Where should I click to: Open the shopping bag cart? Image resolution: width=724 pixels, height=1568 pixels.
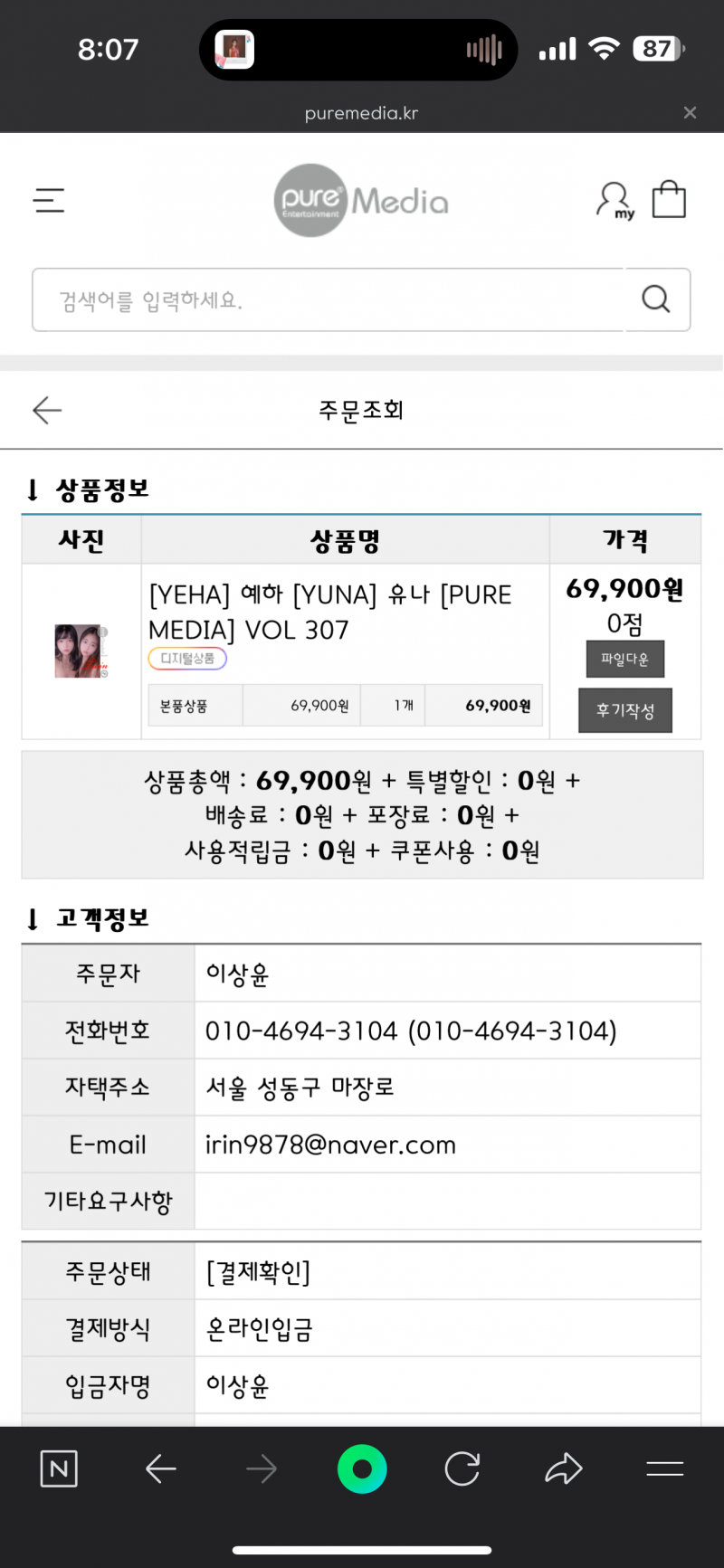coord(669,200)
